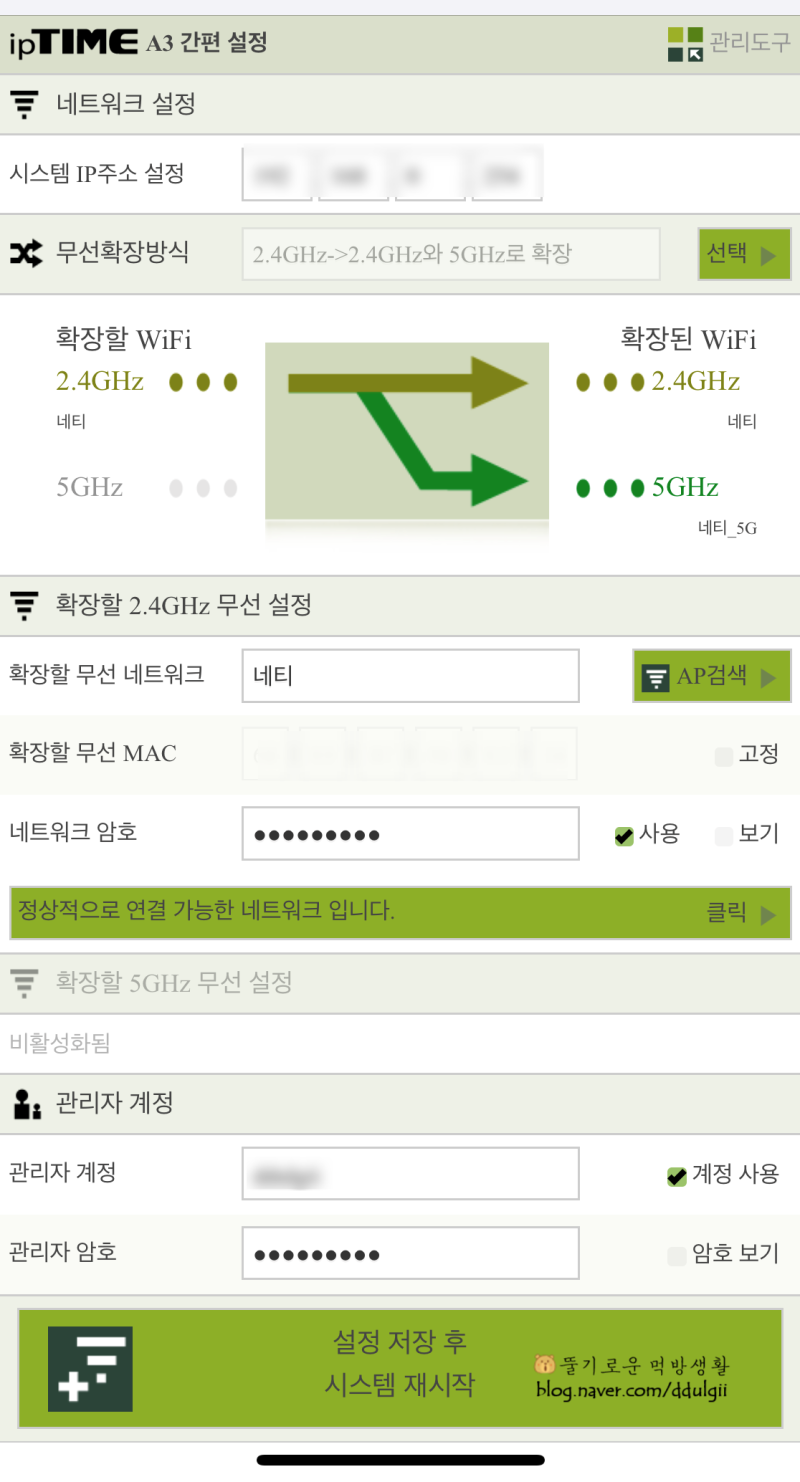
Task: Click the 확장할 무선 네트워크 field showing 네티
Action: coord(410,676)
